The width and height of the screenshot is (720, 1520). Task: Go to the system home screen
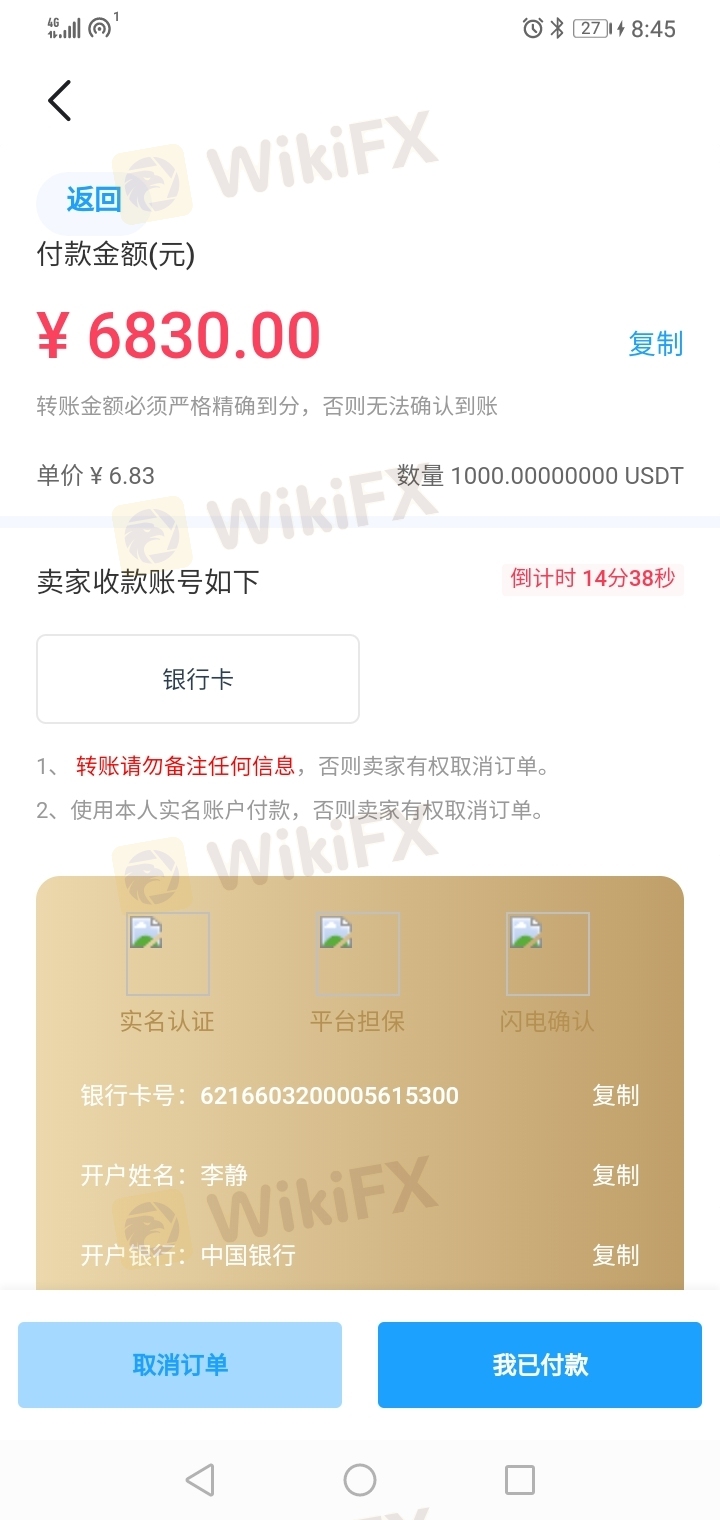360,1480
